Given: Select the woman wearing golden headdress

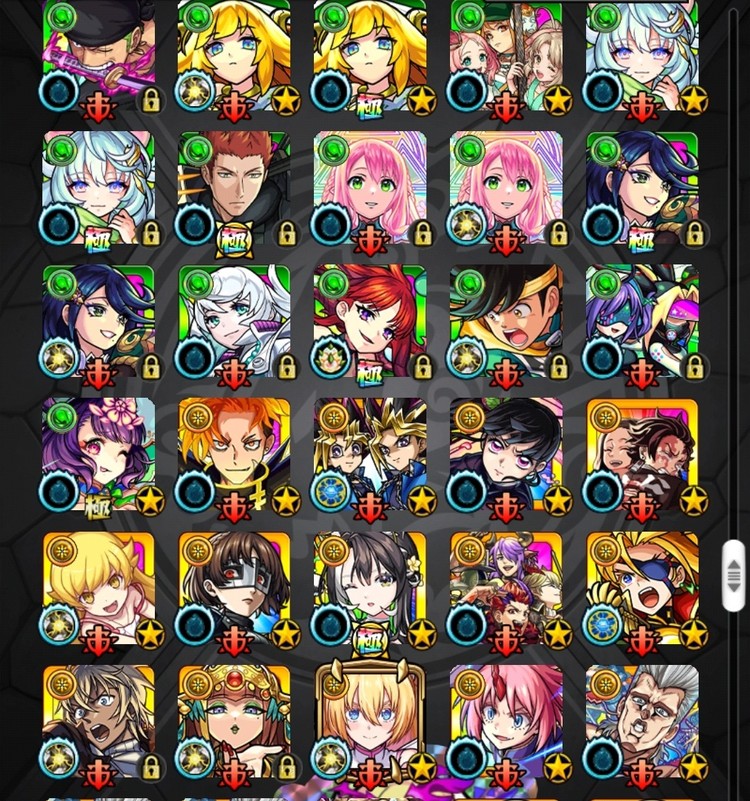Looking at the screenshot, I should pyautogui.click(x=234, y=718).
